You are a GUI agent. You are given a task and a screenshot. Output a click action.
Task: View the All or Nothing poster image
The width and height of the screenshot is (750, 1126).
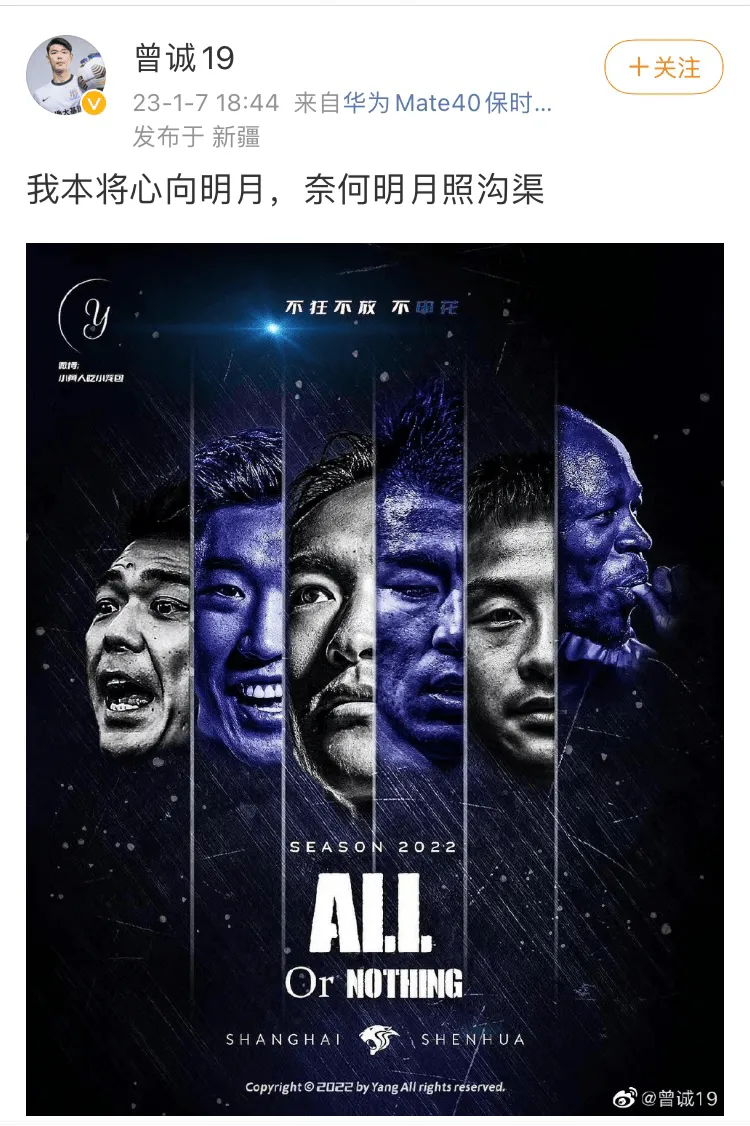tap(375, 678)
